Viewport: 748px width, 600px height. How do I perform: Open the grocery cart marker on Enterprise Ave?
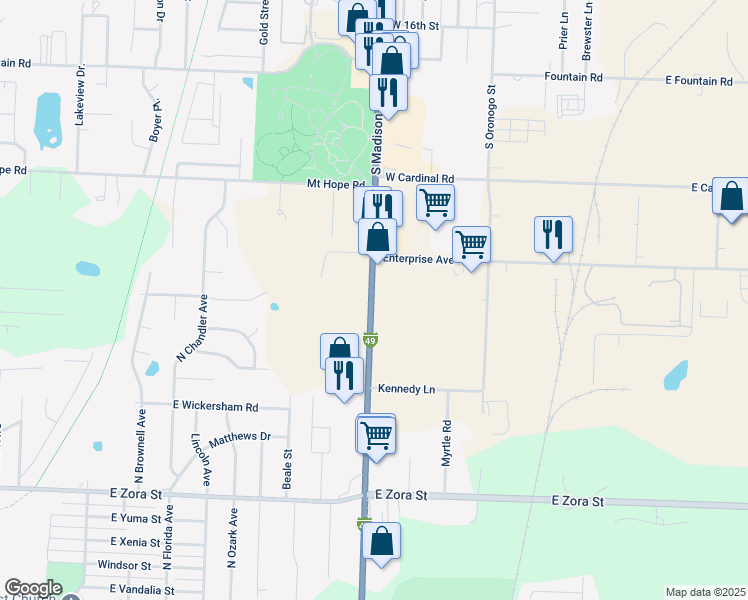(471, 245)
